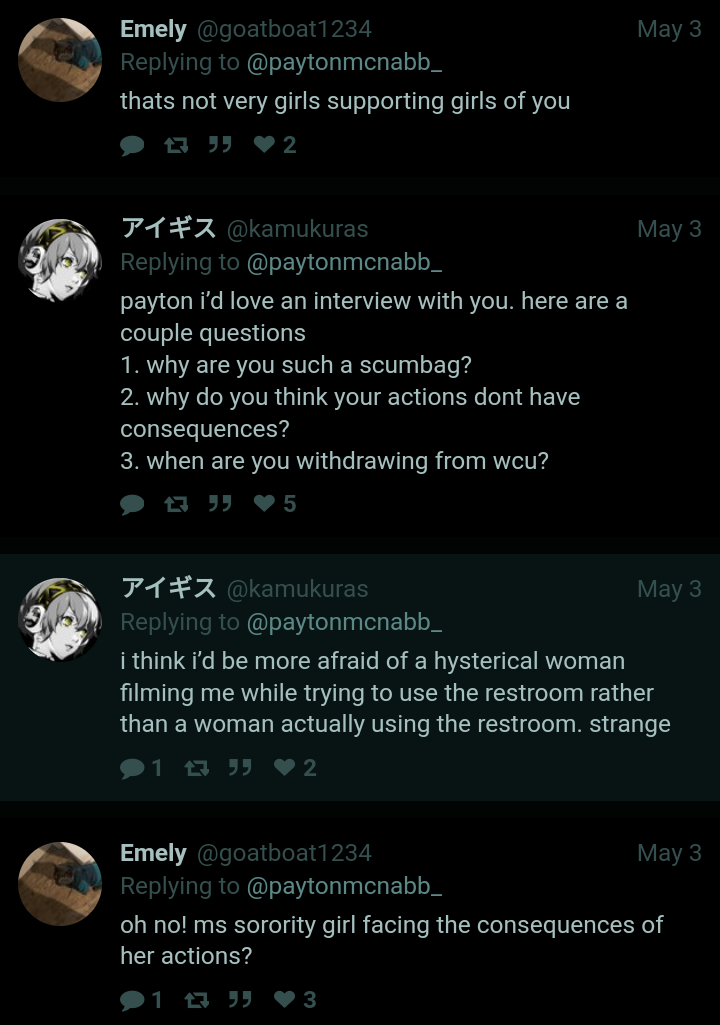Open the @kamukuras handle on the interview reply
The image size is (720, 1025).
tap(297, 229)
